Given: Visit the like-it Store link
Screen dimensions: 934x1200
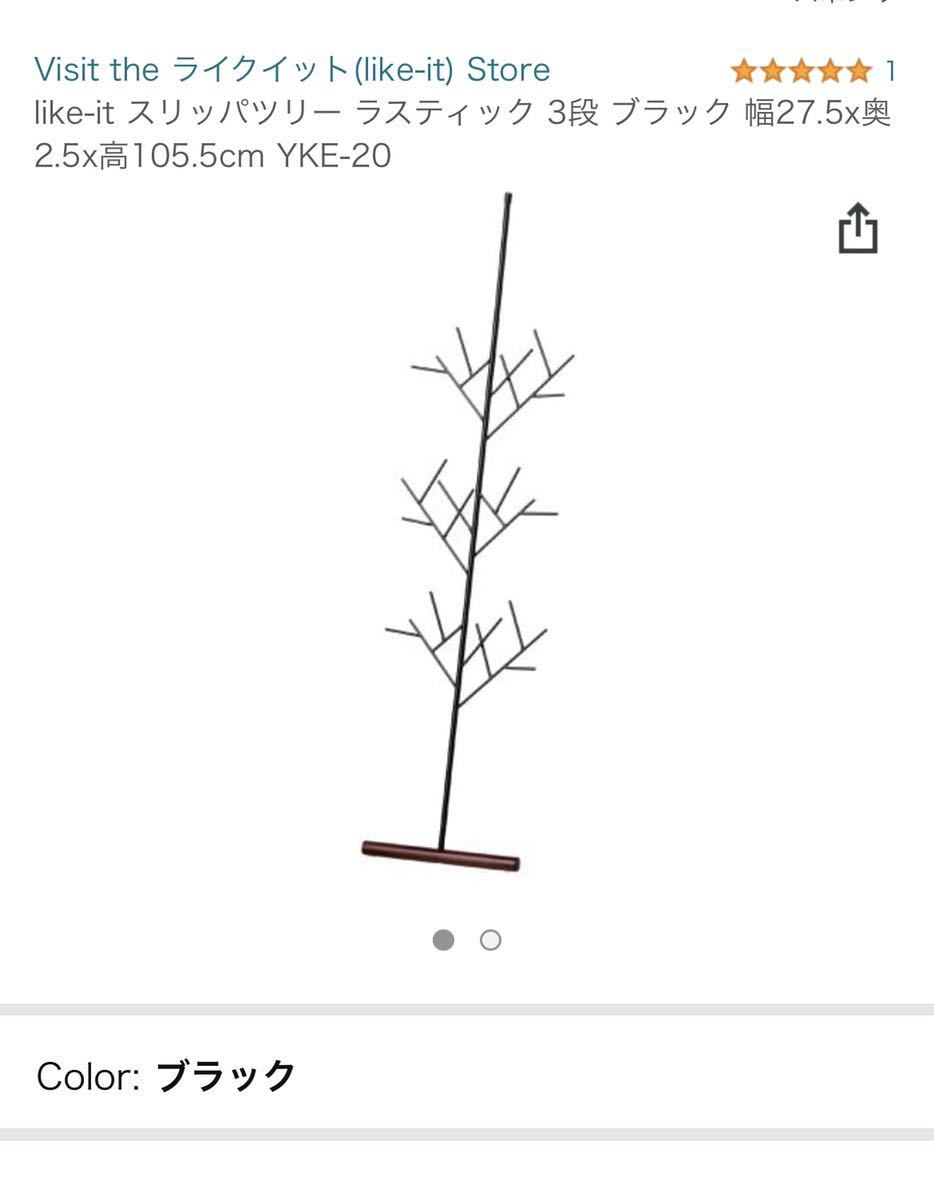Looking at the screenshot, I should pos(292,70).
